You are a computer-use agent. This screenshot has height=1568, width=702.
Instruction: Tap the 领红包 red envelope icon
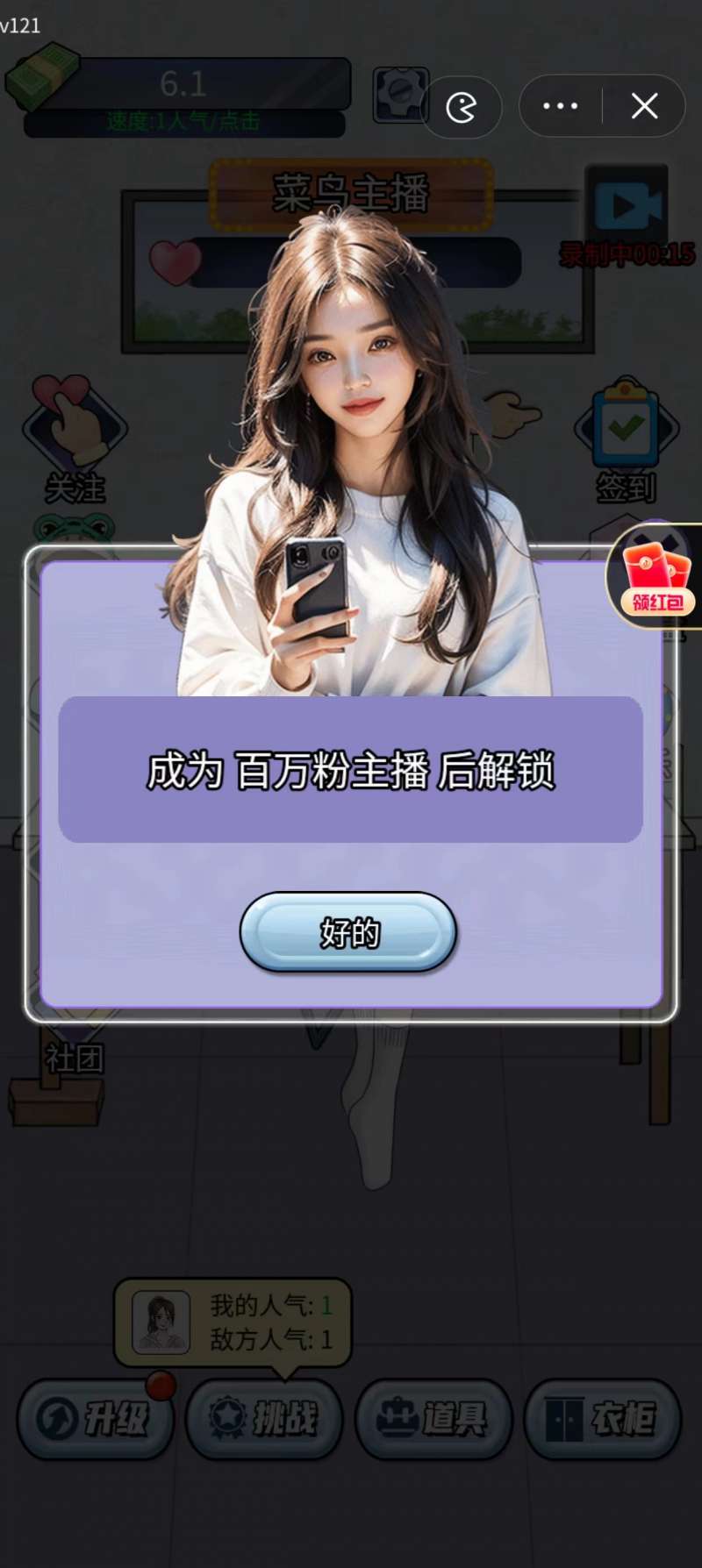tap(656, 575)
